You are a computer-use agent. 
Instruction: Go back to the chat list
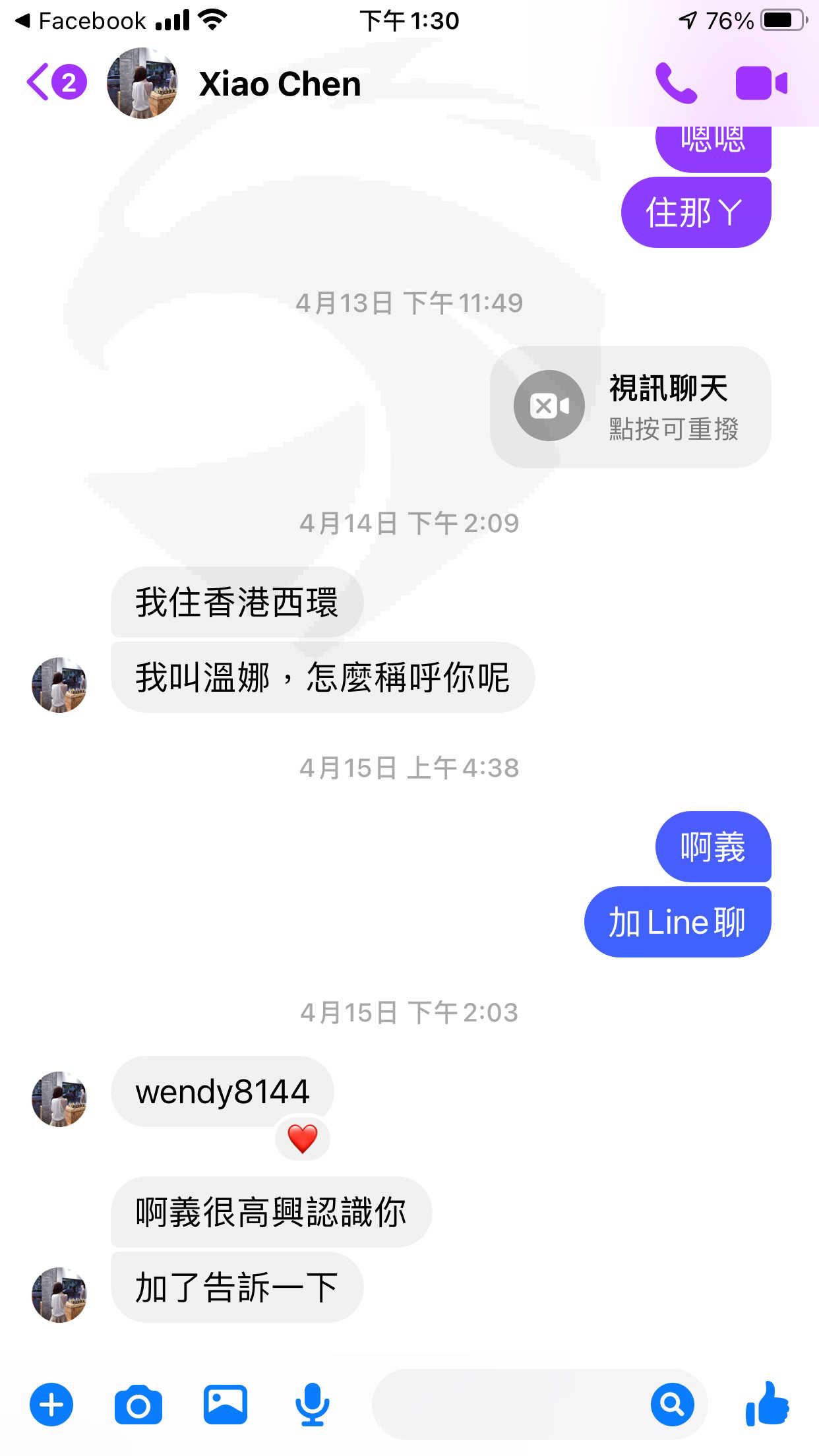[55, 82]
